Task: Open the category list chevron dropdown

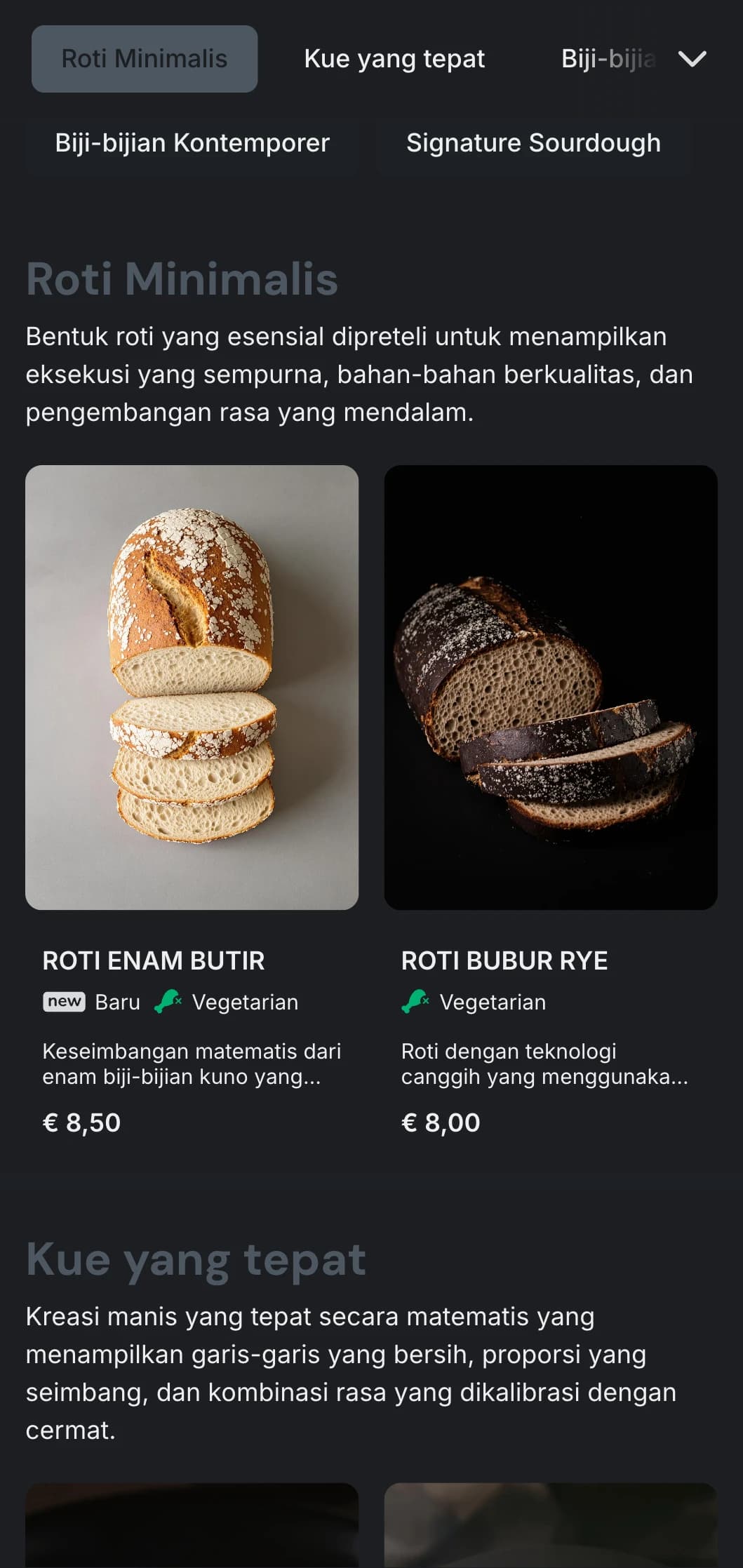Action: (693, 60)
